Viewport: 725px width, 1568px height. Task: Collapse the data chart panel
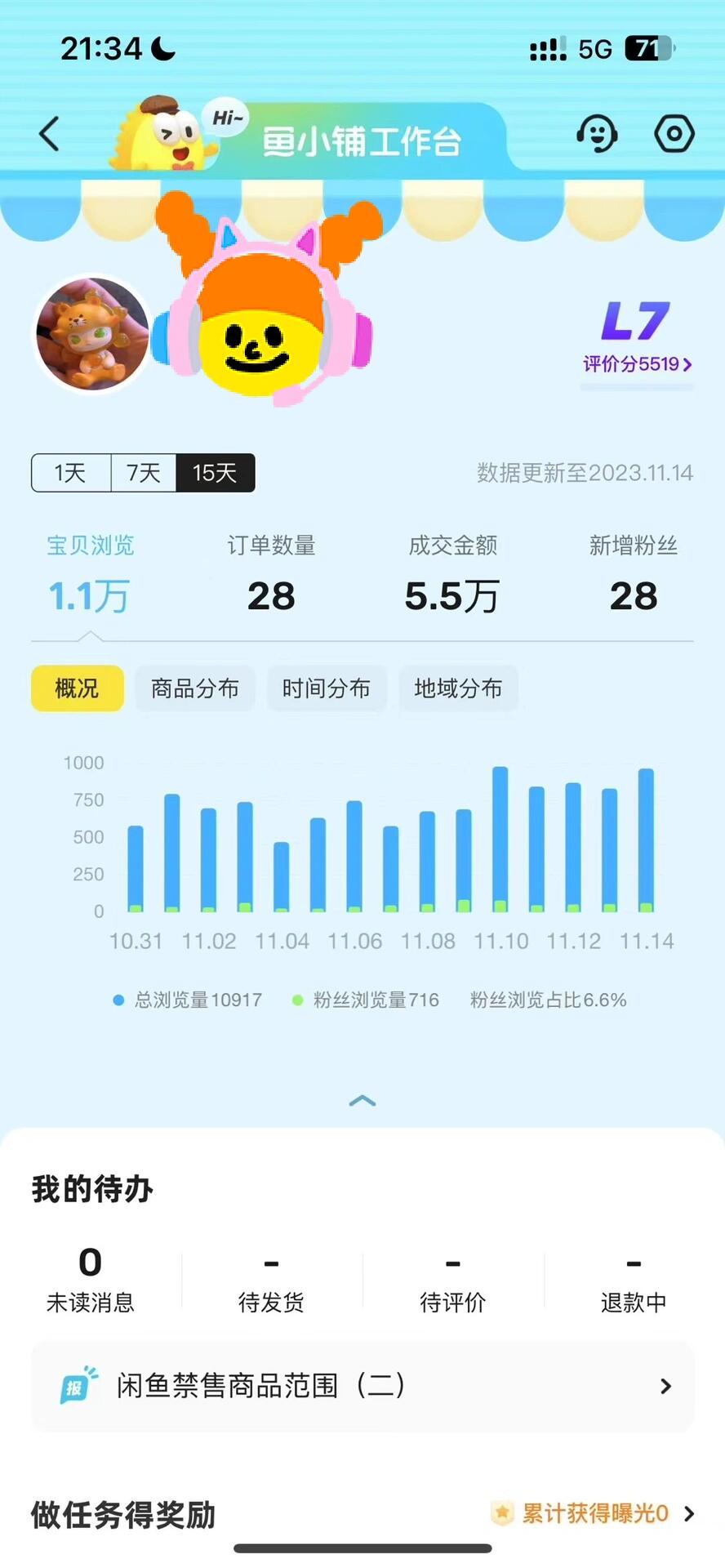362,1101
